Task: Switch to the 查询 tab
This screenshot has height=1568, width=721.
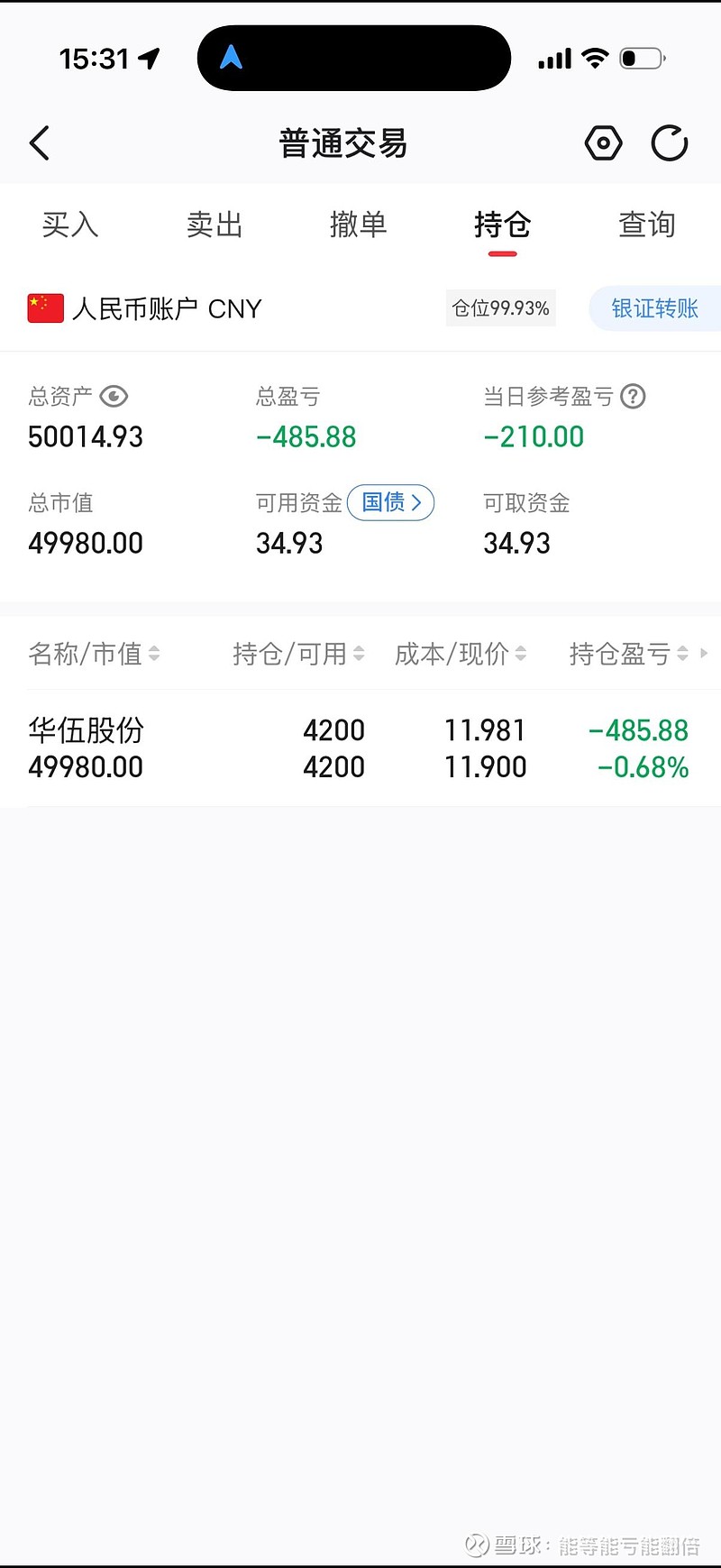Action: [646, 225]
